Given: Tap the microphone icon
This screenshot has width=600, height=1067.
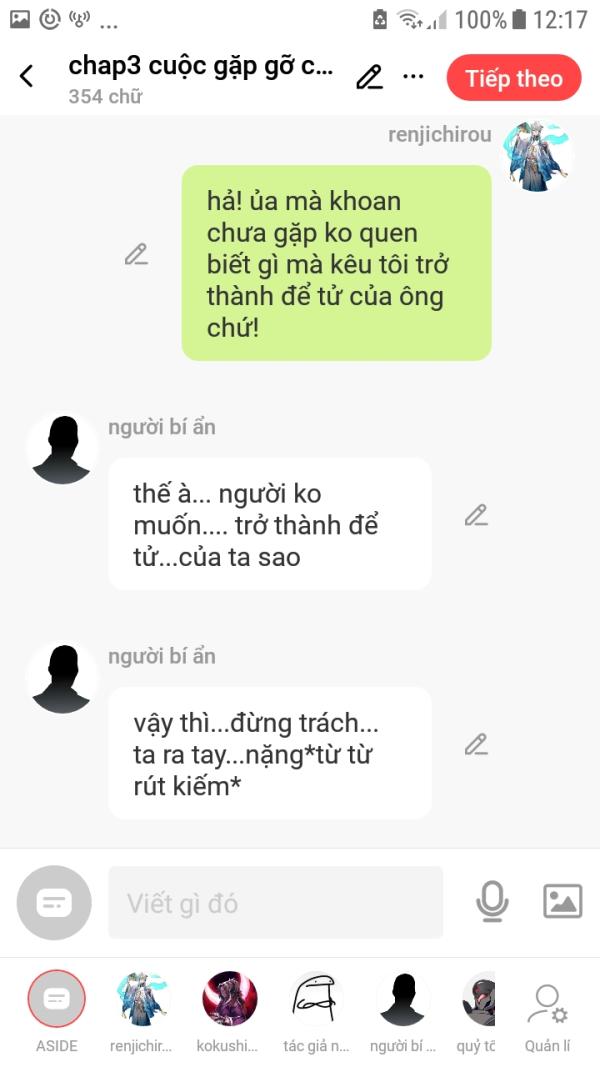Looking at the screenshot, I should pyautogui.click(x=491, y=902).
